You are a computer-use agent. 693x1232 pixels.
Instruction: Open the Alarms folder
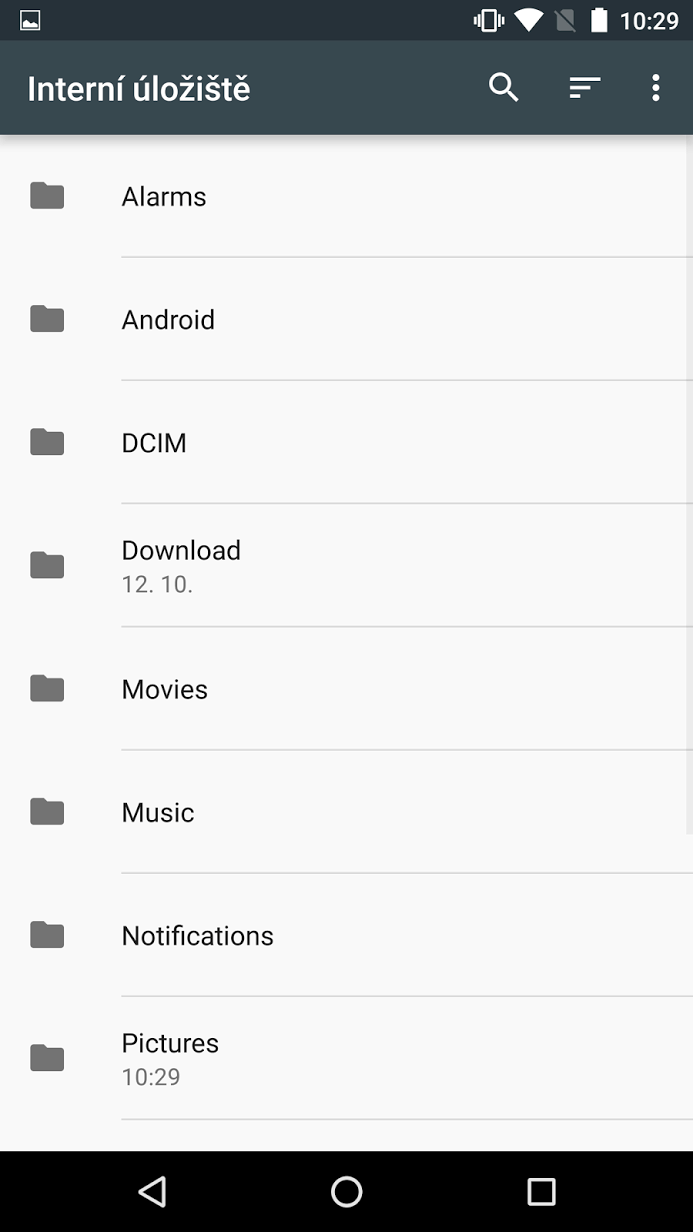click(x=346, y=196)
